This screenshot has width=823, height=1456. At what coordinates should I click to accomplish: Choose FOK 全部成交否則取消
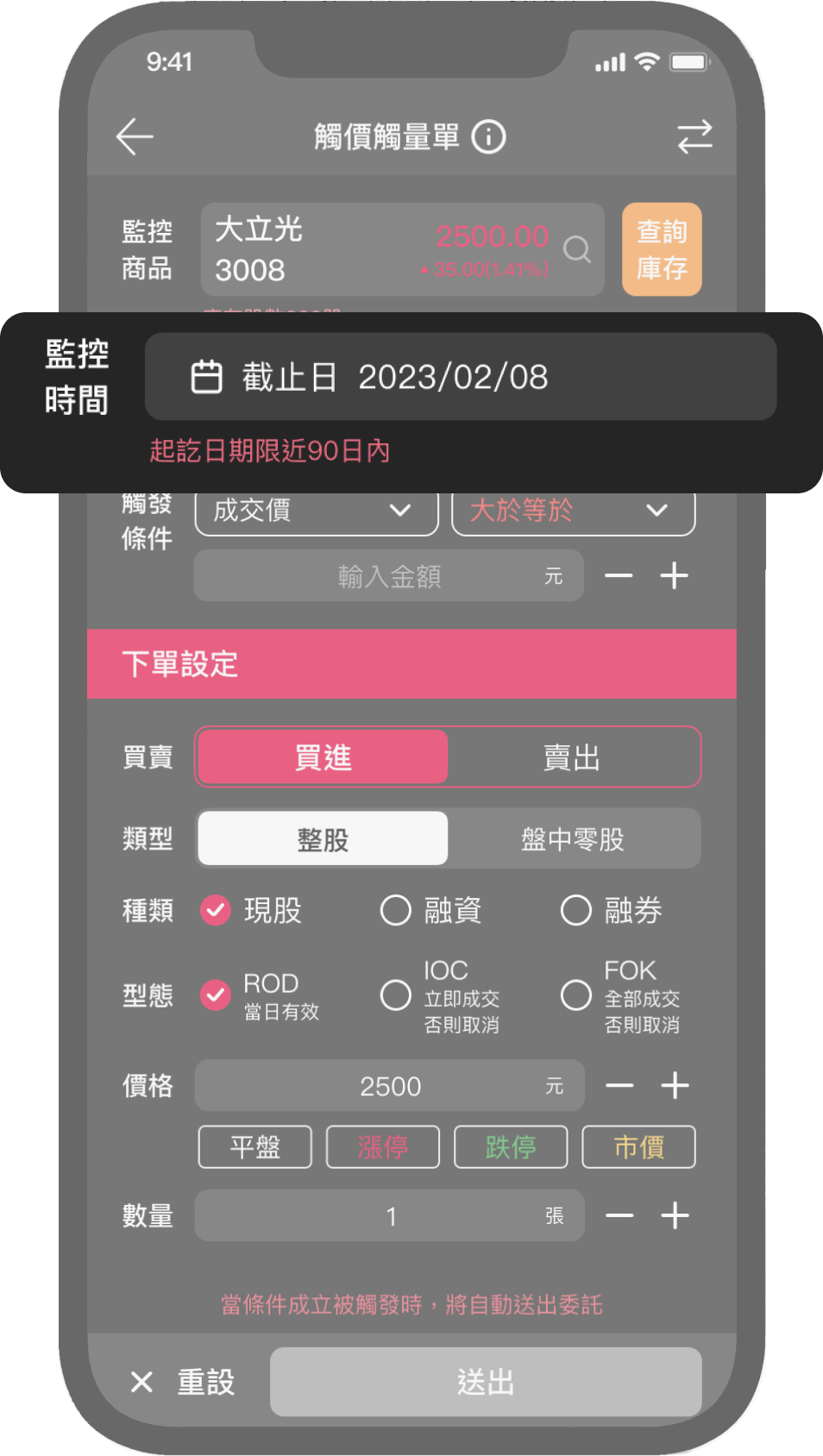[x=576, y=995]
